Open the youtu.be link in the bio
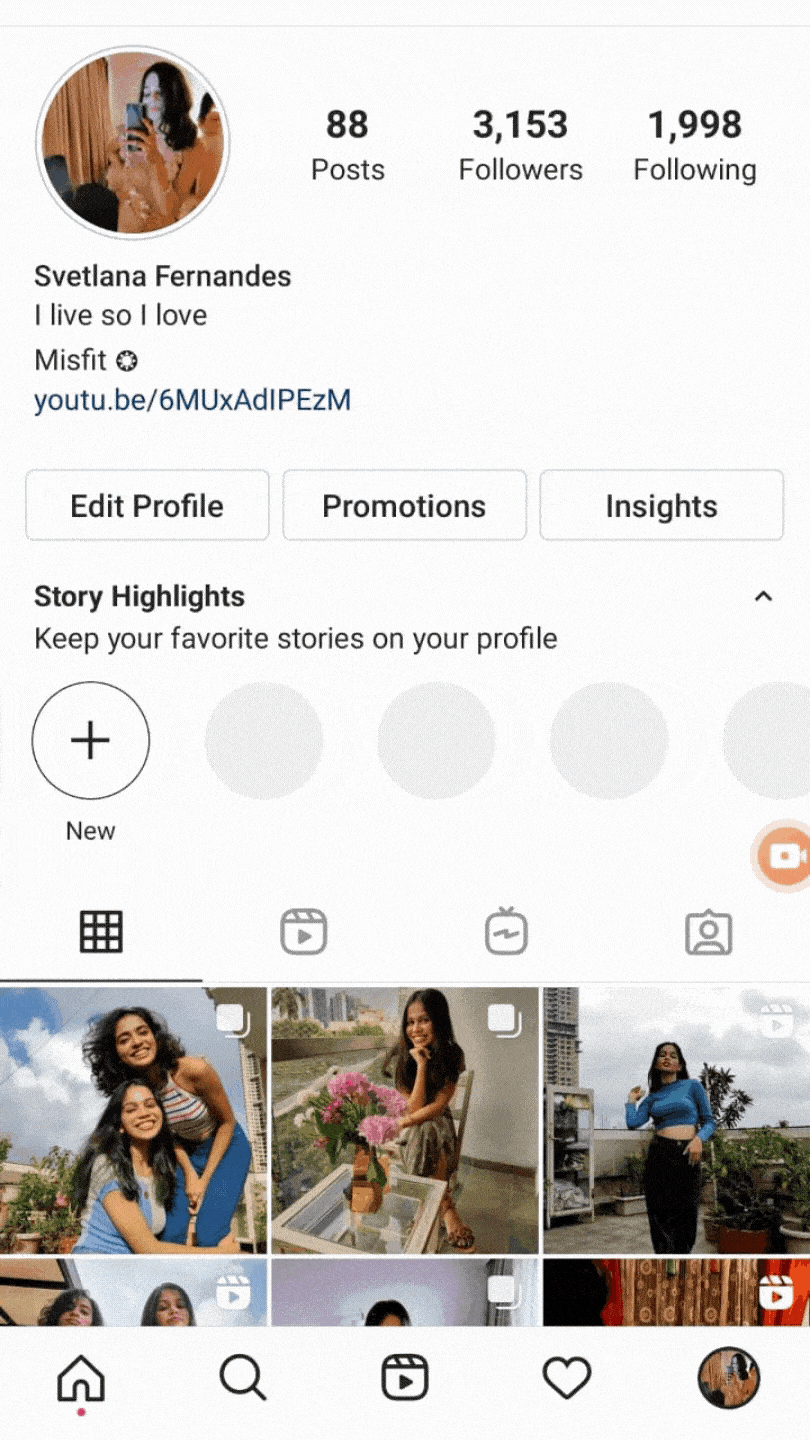 (193, 399)
